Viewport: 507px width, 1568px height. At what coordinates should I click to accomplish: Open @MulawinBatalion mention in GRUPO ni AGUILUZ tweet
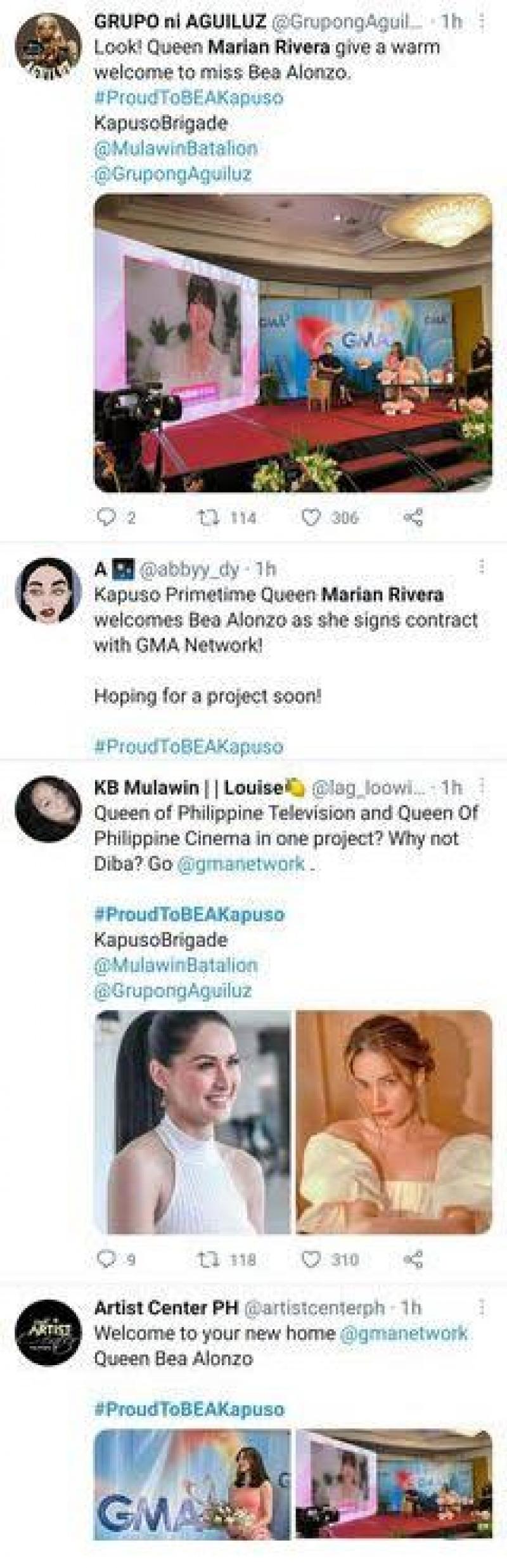point(176,148)
